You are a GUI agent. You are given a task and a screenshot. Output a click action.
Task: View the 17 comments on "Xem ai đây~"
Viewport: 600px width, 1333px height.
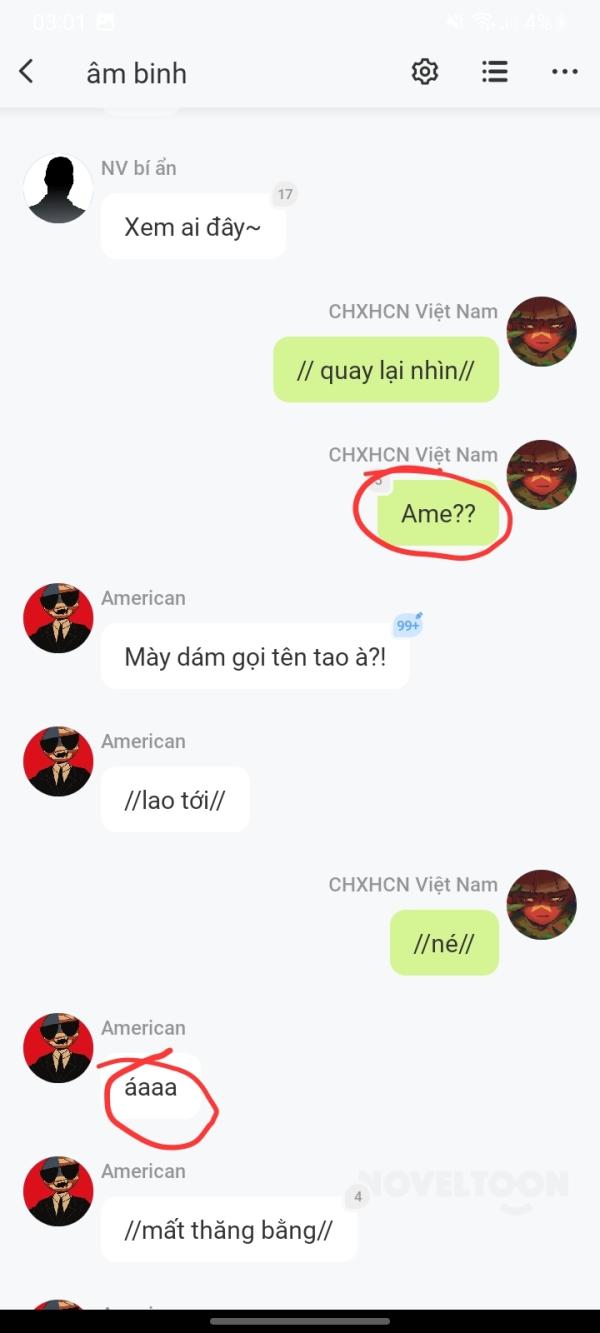(x=285, y=195)
